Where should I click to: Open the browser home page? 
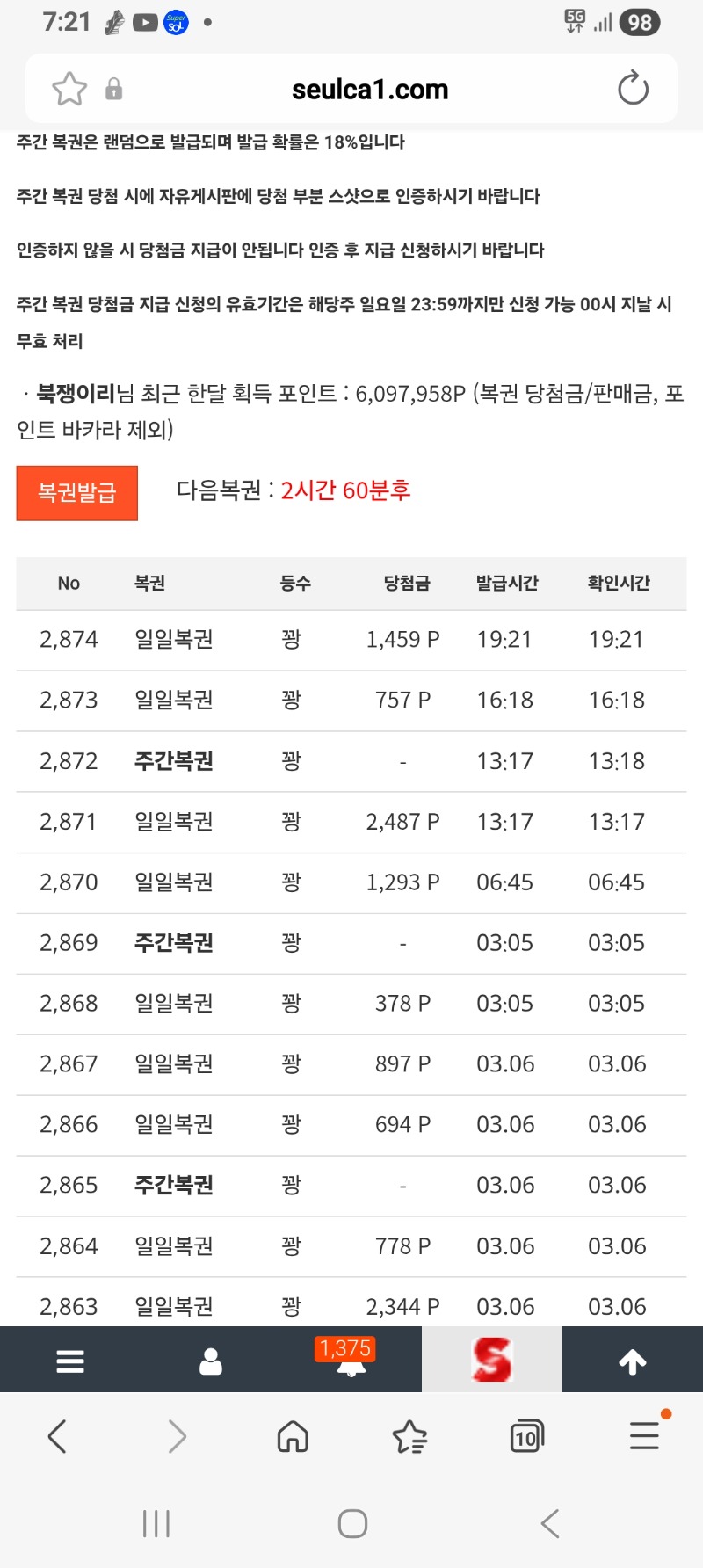pos(293,1437)
